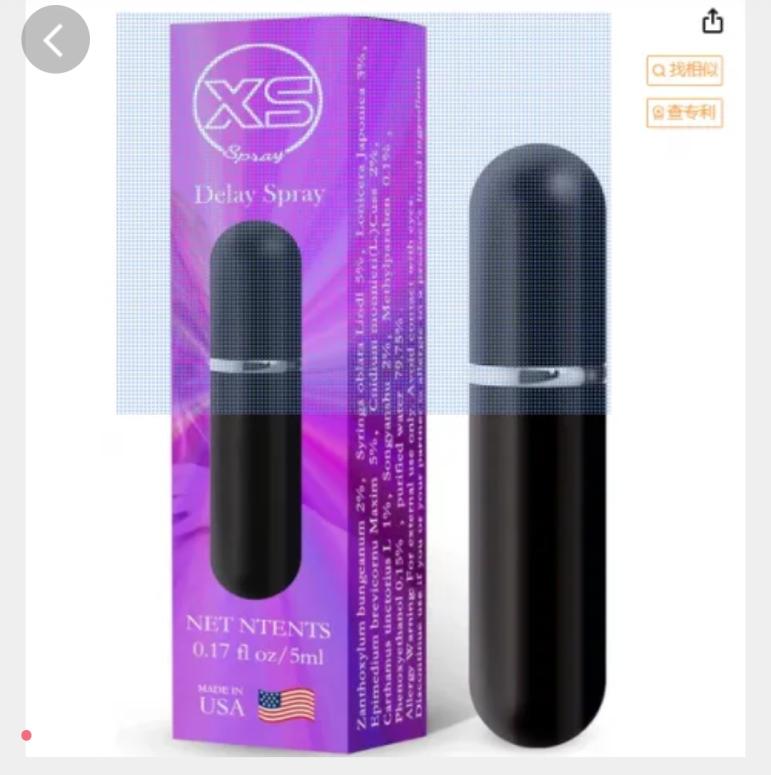Viewport: 771px width, 775px height.
Task: Go back using the back arrow
Action: 55,40
